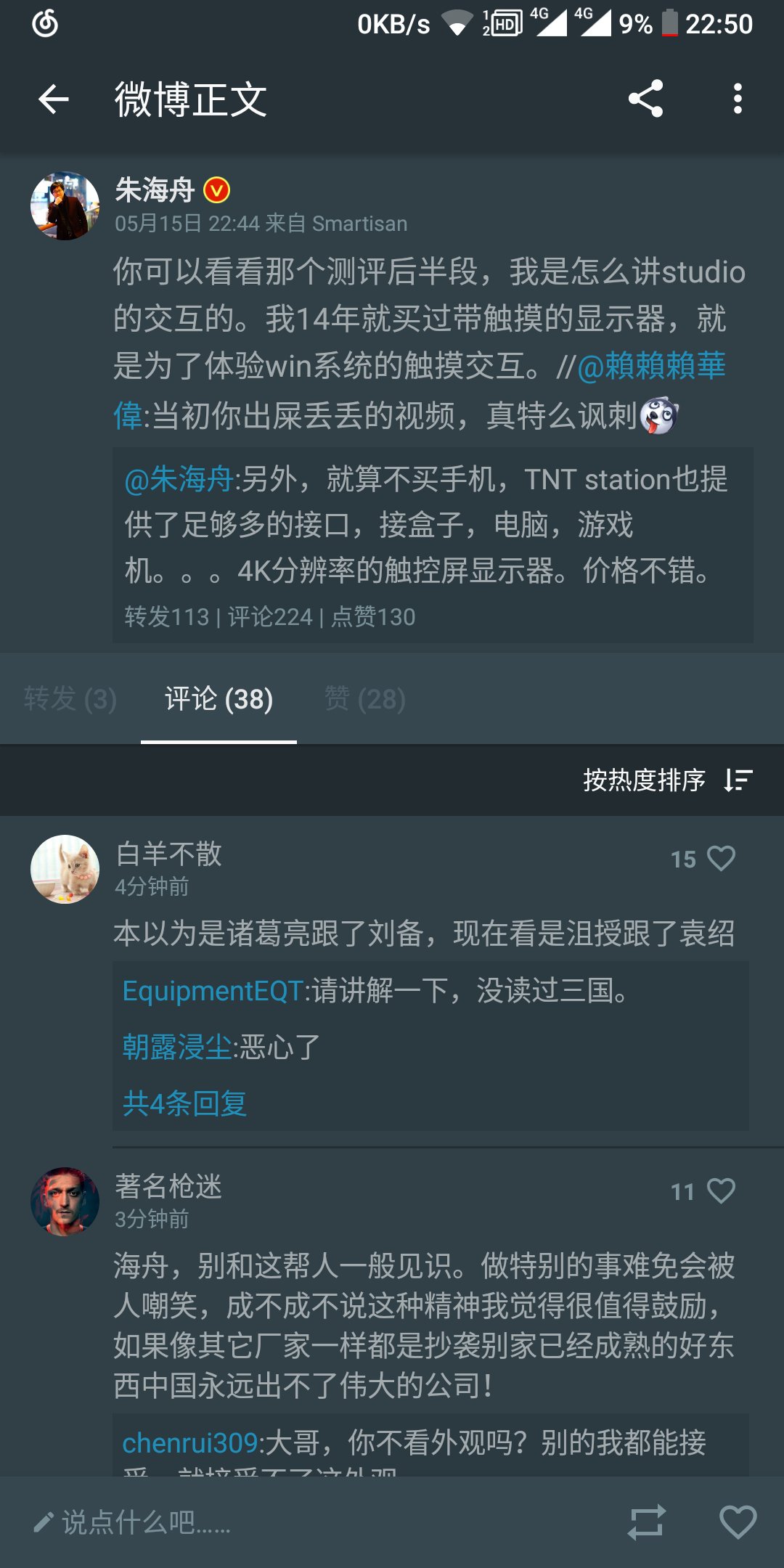The width and height of the screenshot is (784, 1568).
Task: Open the @賴賴賴華偉 mention link
Action: point(651,366)
